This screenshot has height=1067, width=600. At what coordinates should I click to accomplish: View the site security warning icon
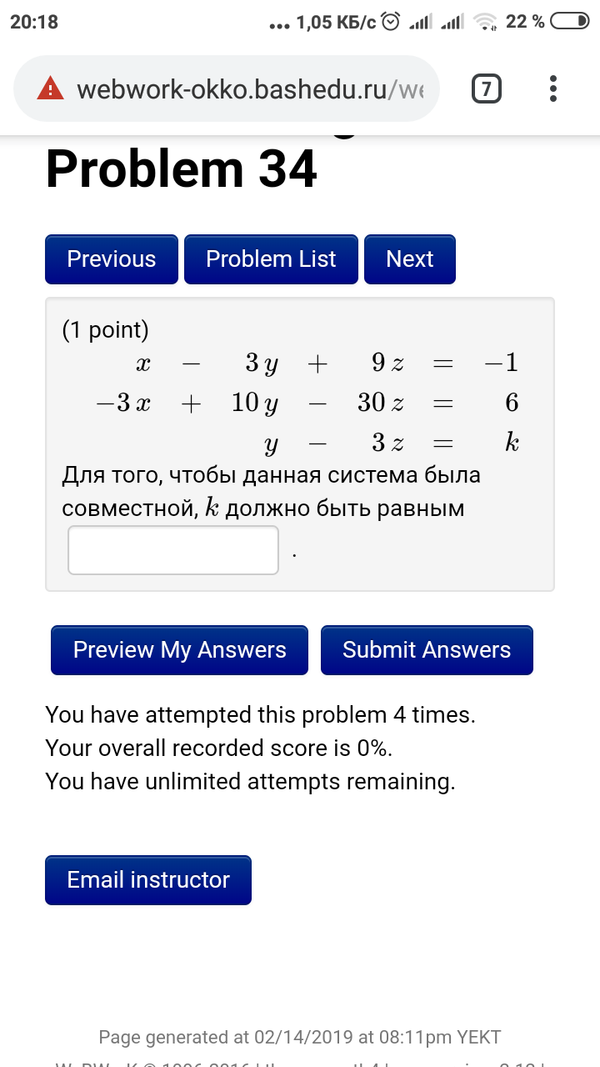pyautogui.click(x=50, y=90)
